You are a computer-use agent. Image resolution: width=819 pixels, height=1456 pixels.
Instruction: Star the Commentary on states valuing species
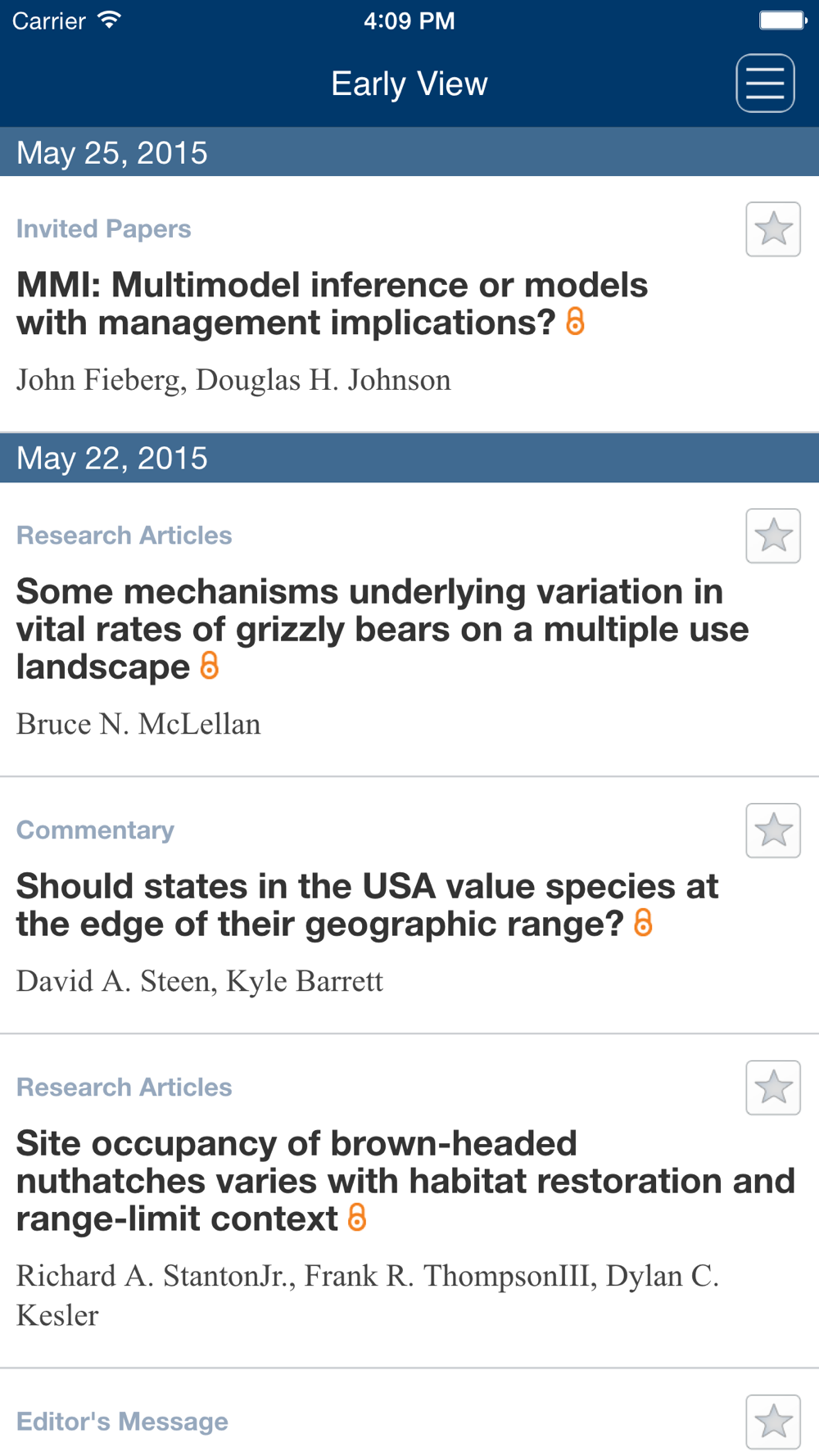pyautogui.click(x=773, y=830)
